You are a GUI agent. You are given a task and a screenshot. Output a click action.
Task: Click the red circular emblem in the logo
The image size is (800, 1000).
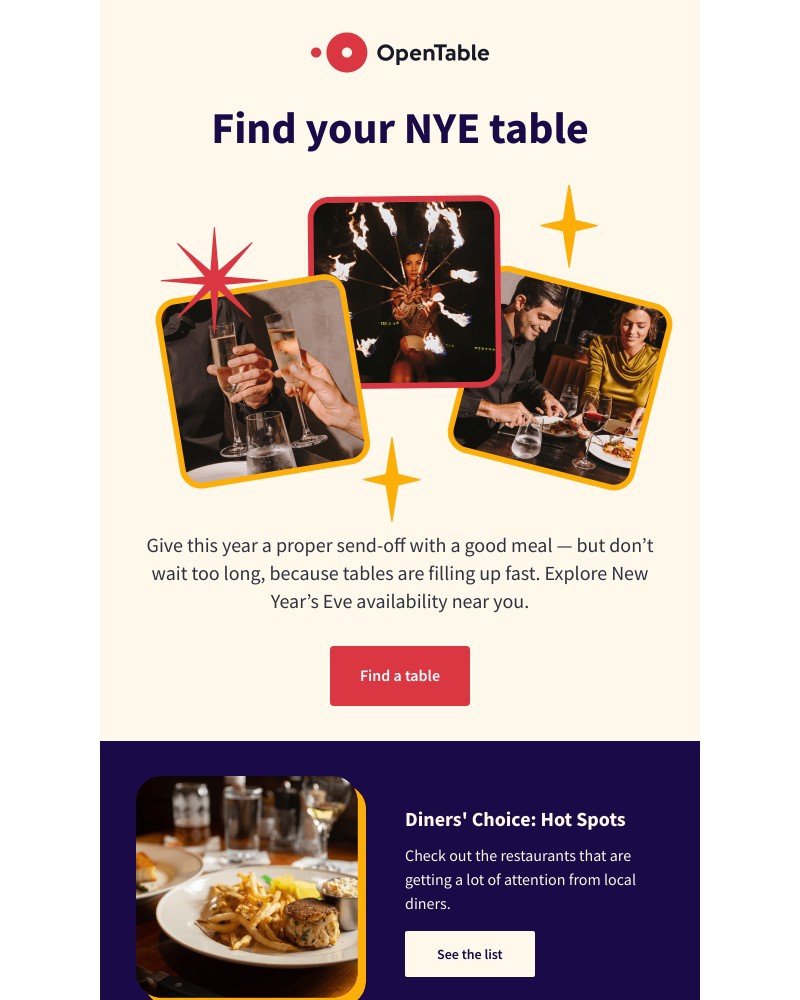tap(345, 50)
